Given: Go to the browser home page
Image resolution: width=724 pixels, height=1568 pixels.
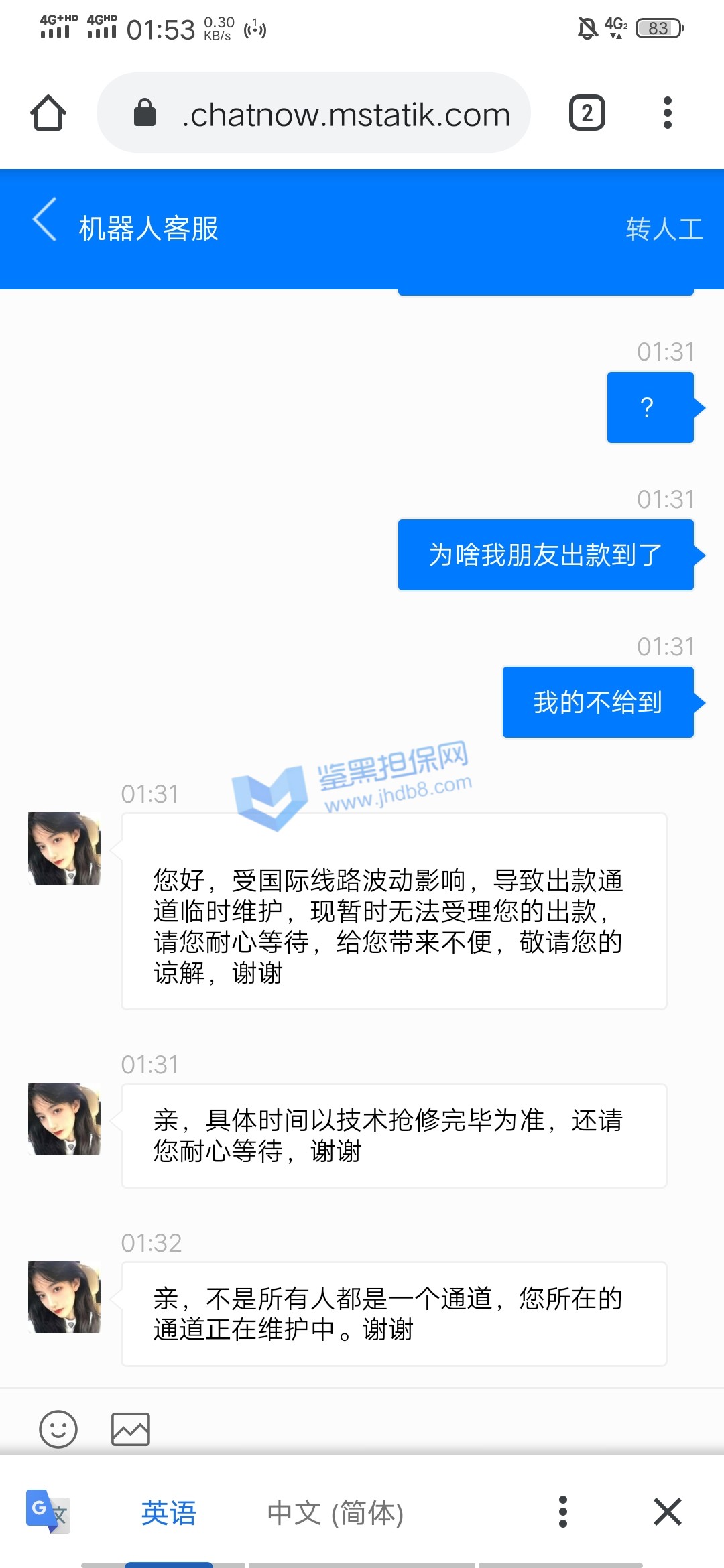Looking at the screenshot, I should (48, 113).
